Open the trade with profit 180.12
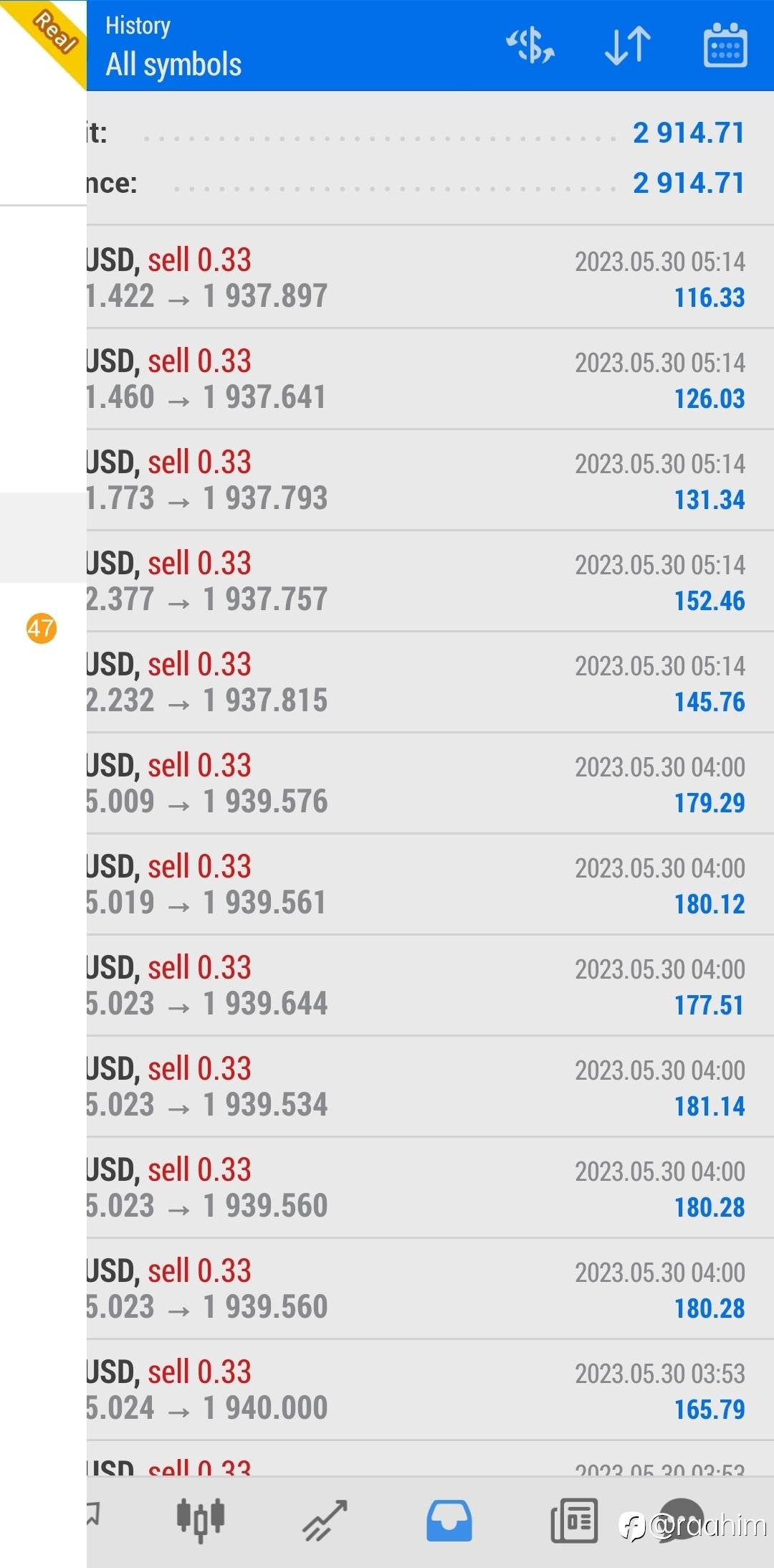This screenshot has width=774, height=1568. pos(430,885)
